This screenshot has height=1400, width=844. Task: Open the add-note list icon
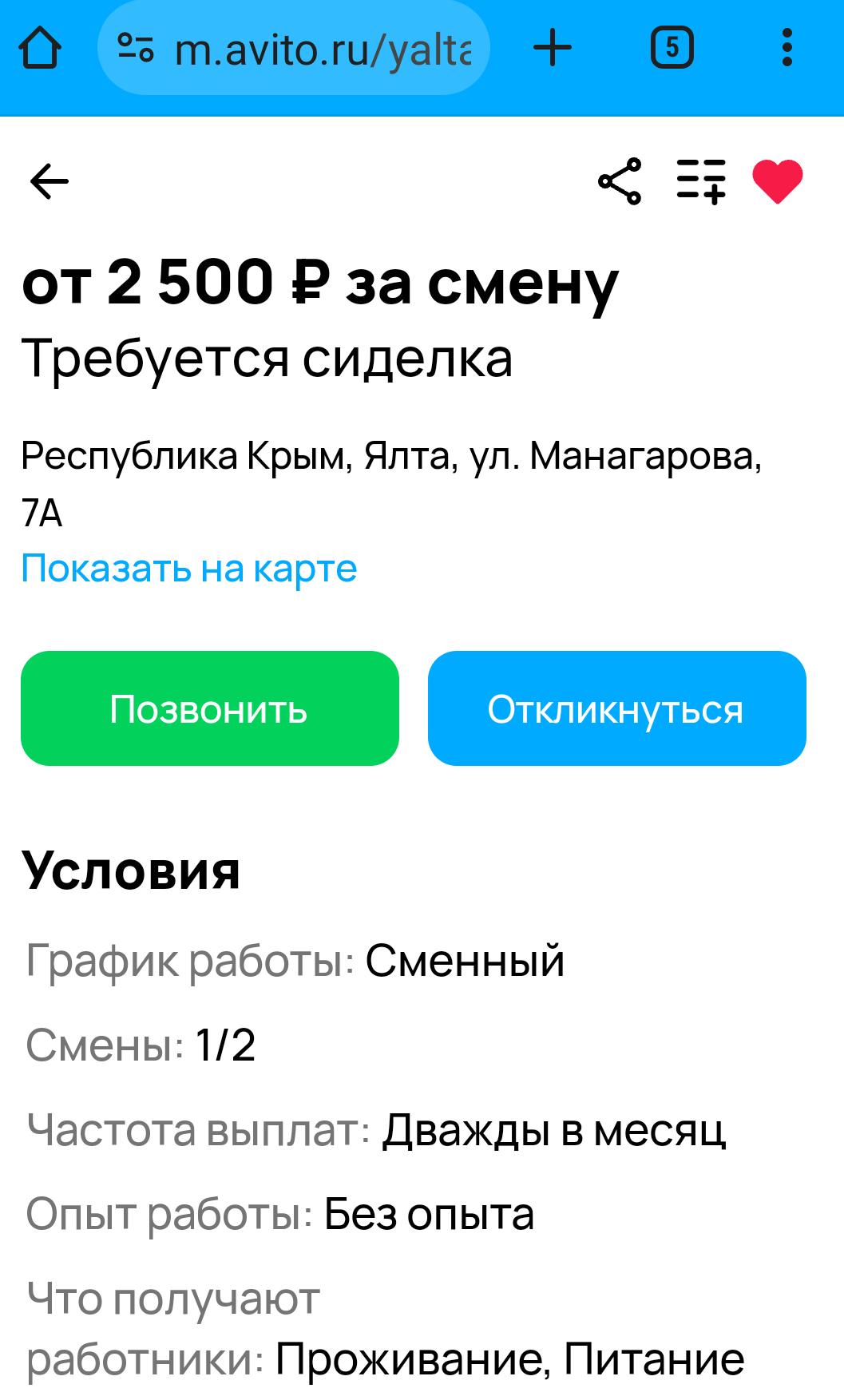tap(701, 181)
